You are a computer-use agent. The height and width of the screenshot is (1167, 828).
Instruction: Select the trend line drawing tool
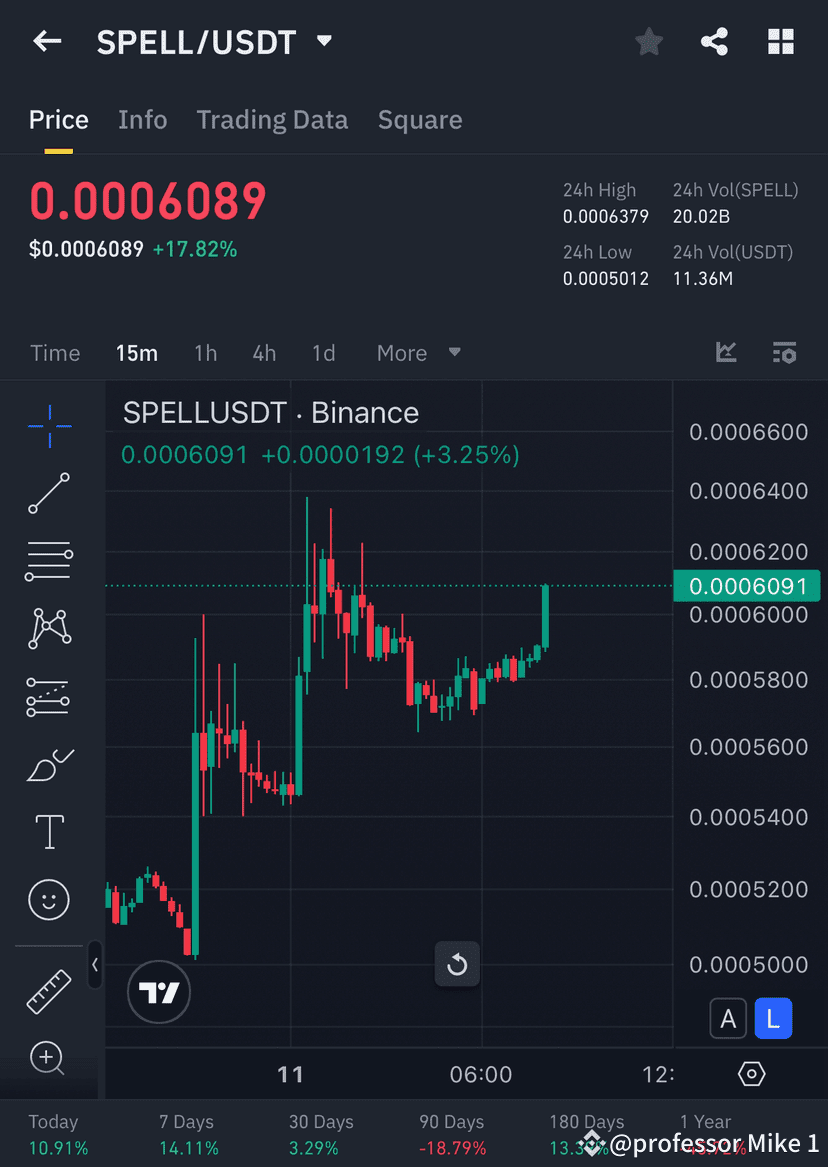(x=48, y=494)
